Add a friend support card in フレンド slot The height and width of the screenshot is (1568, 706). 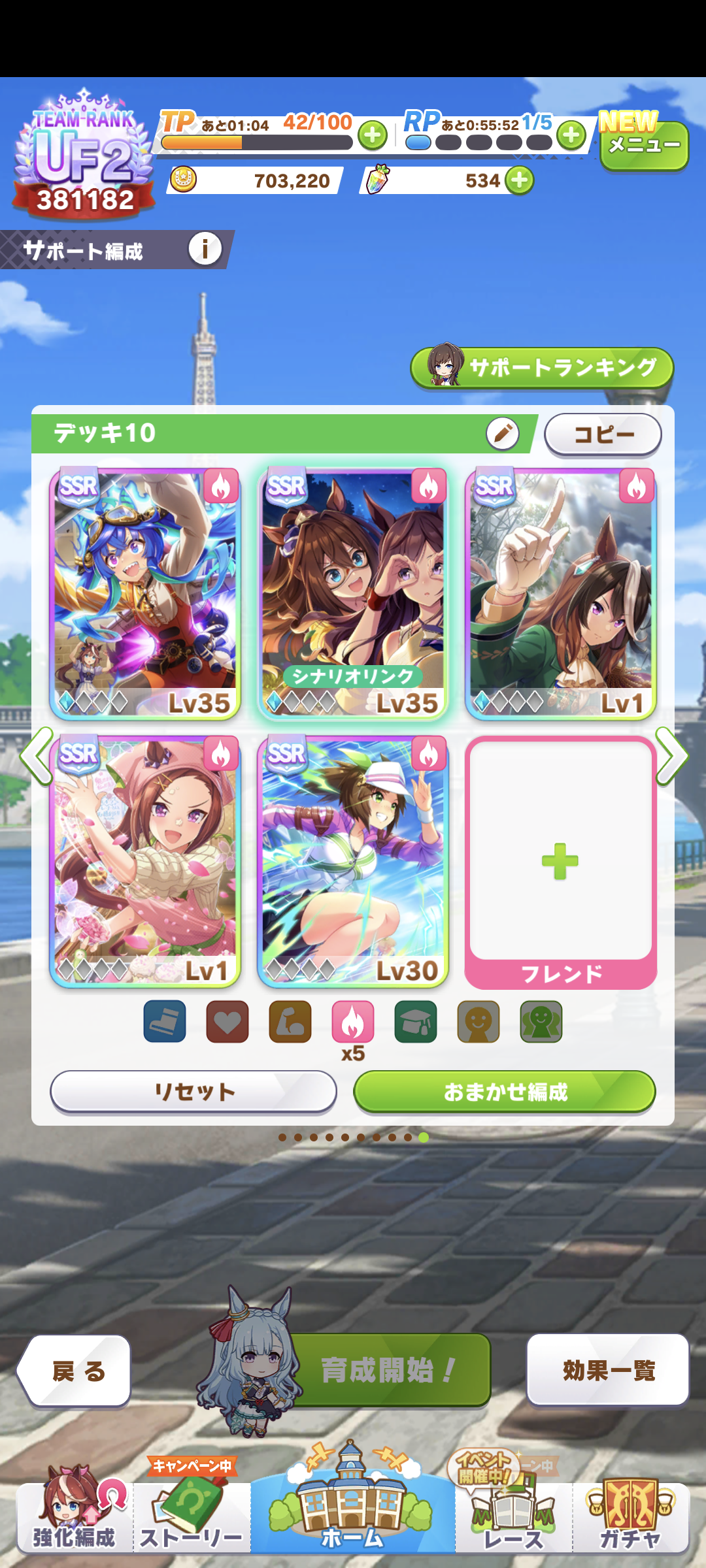(x=560, y=861)
